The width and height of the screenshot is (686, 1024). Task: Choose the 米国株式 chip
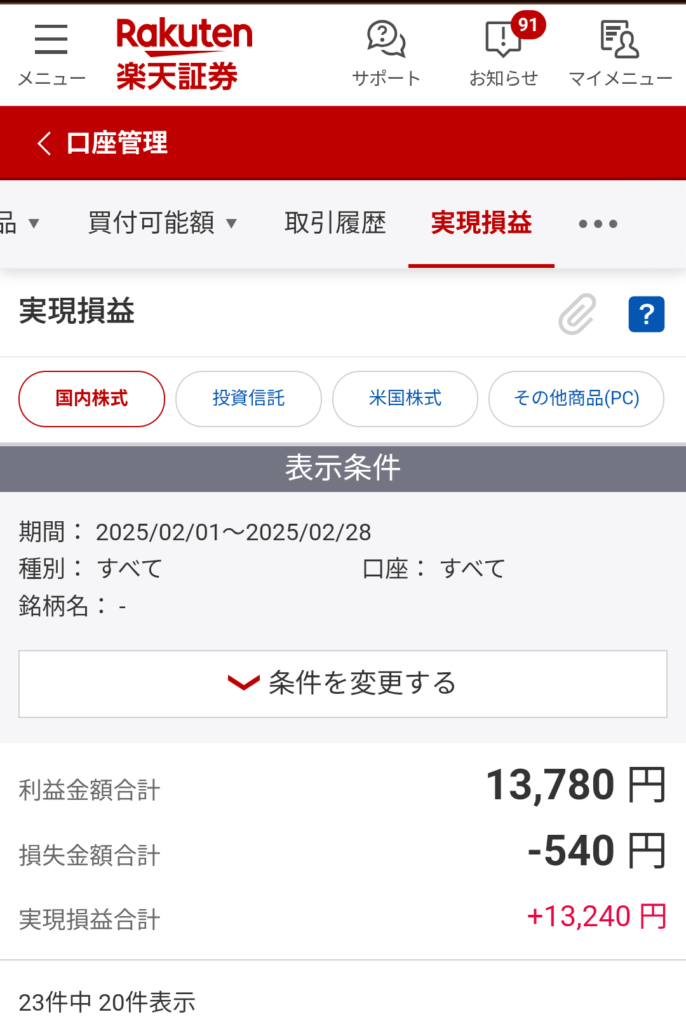click(x=405, y=399)
